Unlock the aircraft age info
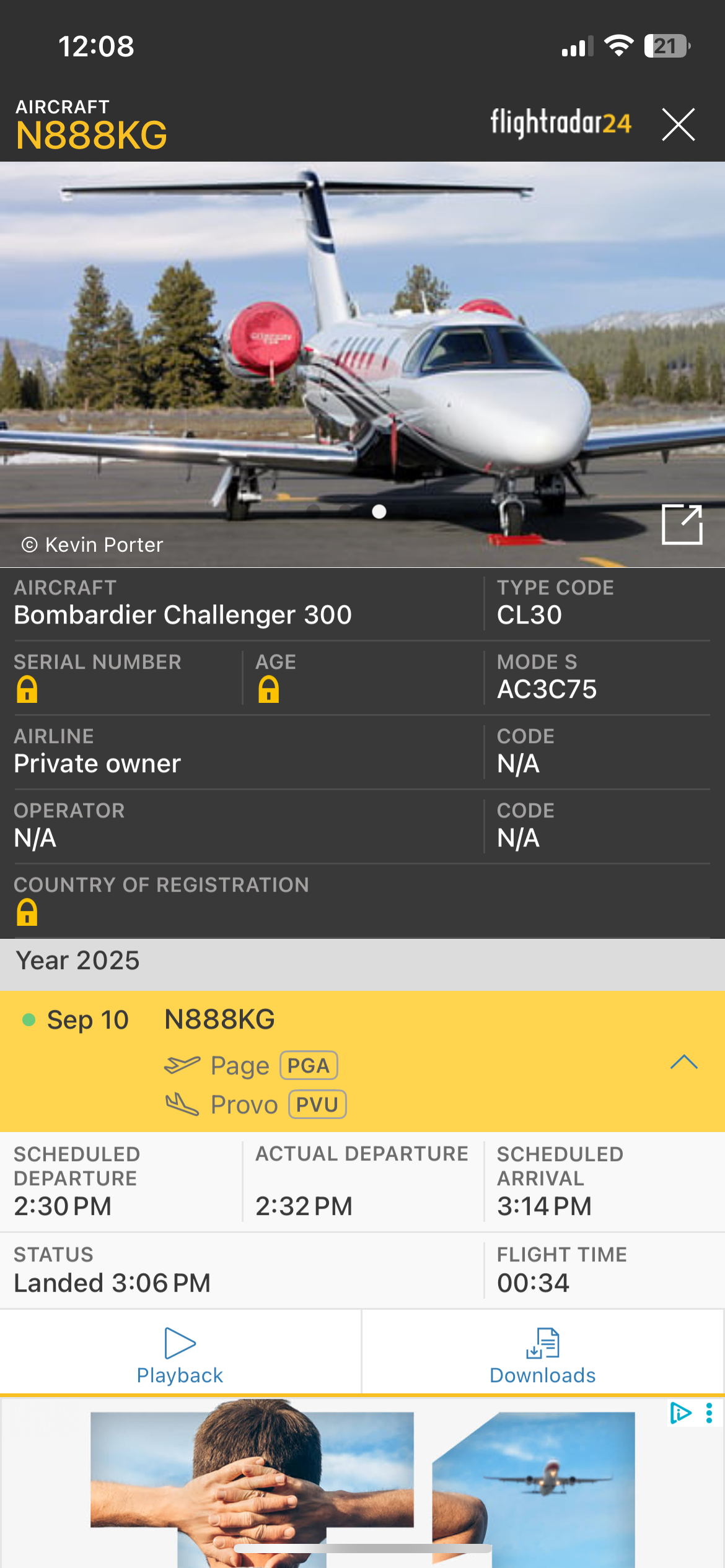 coord(268,689)
